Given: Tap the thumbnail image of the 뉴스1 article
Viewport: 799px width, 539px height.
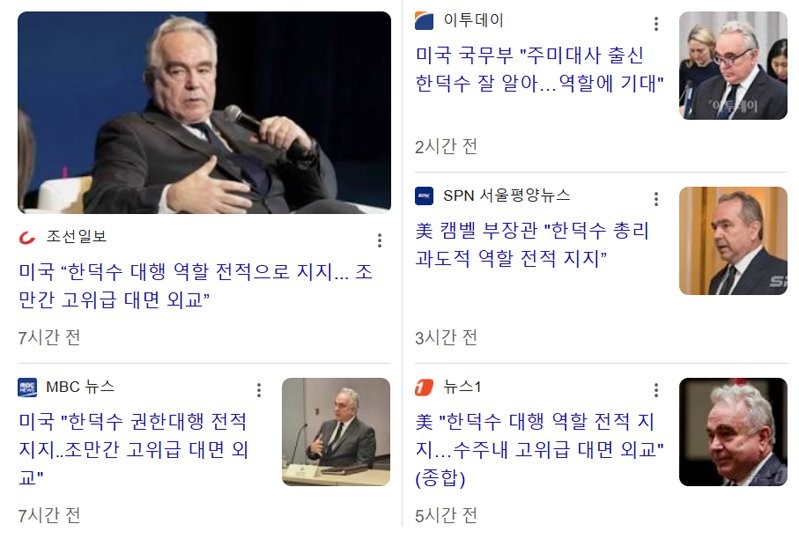Looking at the screenshot, I should [733, 432].
